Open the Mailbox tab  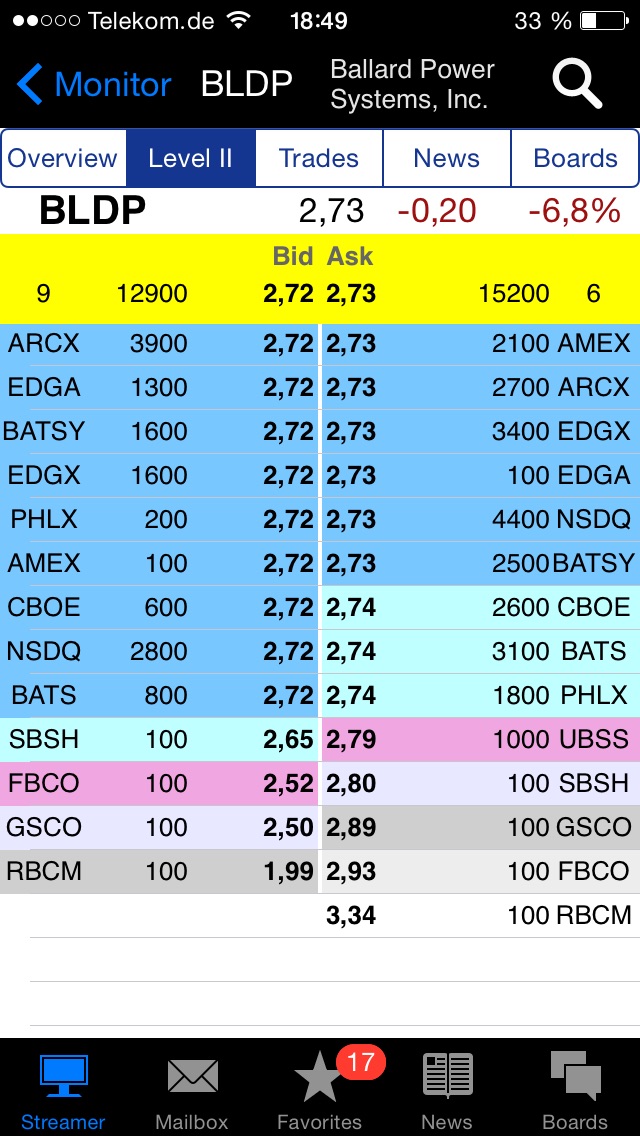(x=191, y=1090)
